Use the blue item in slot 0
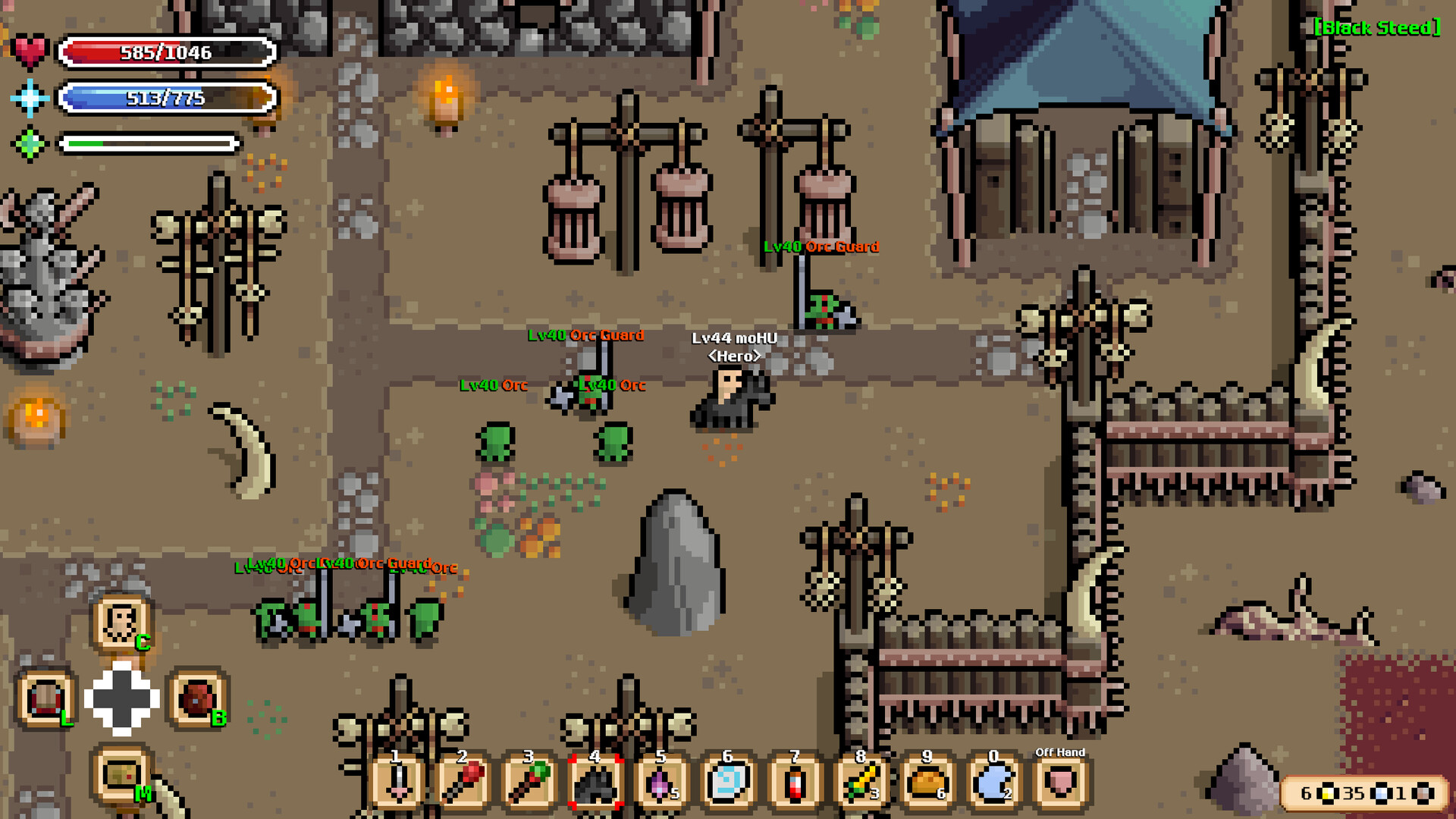This screenshot has width=1456, height=819. coord(993,783)
